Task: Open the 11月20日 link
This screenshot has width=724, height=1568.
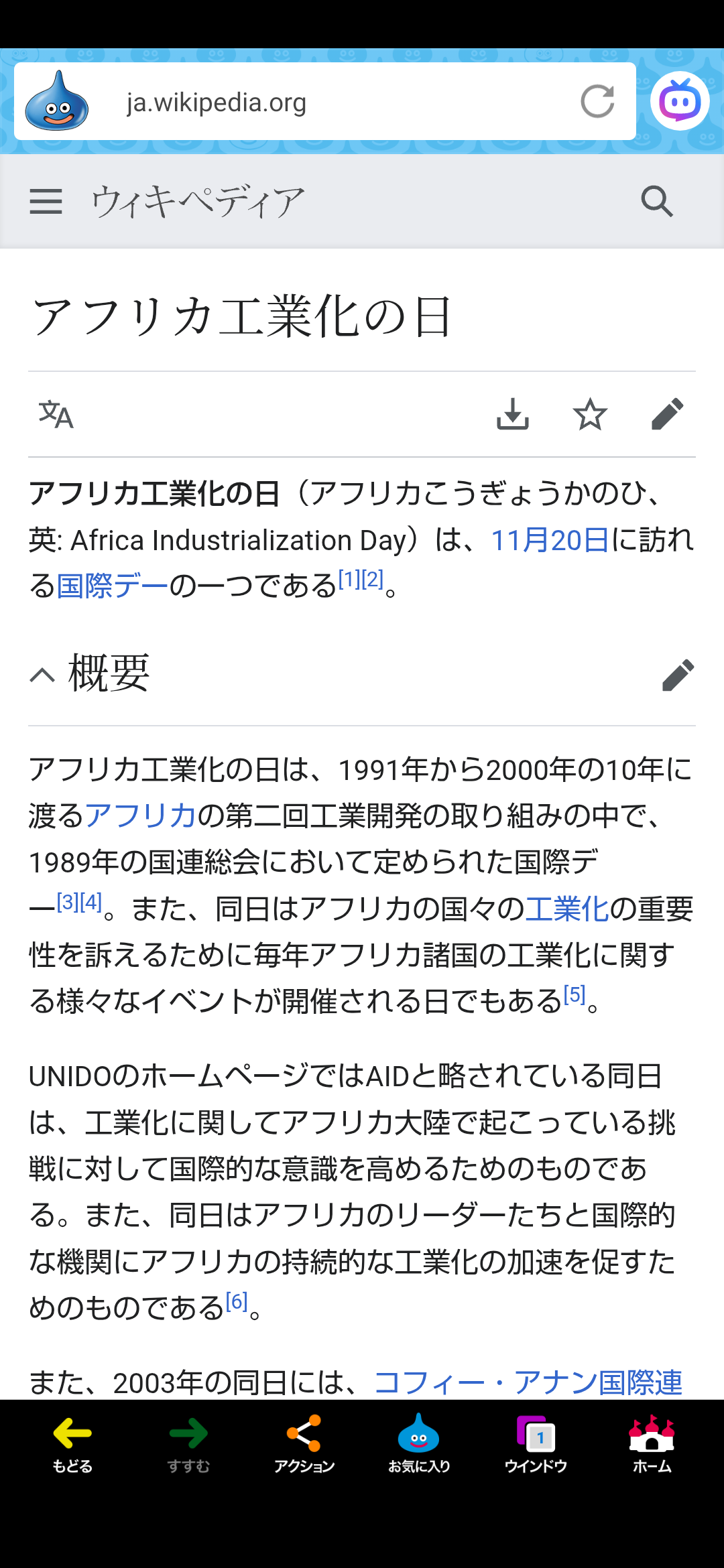Action: [550, 540]
